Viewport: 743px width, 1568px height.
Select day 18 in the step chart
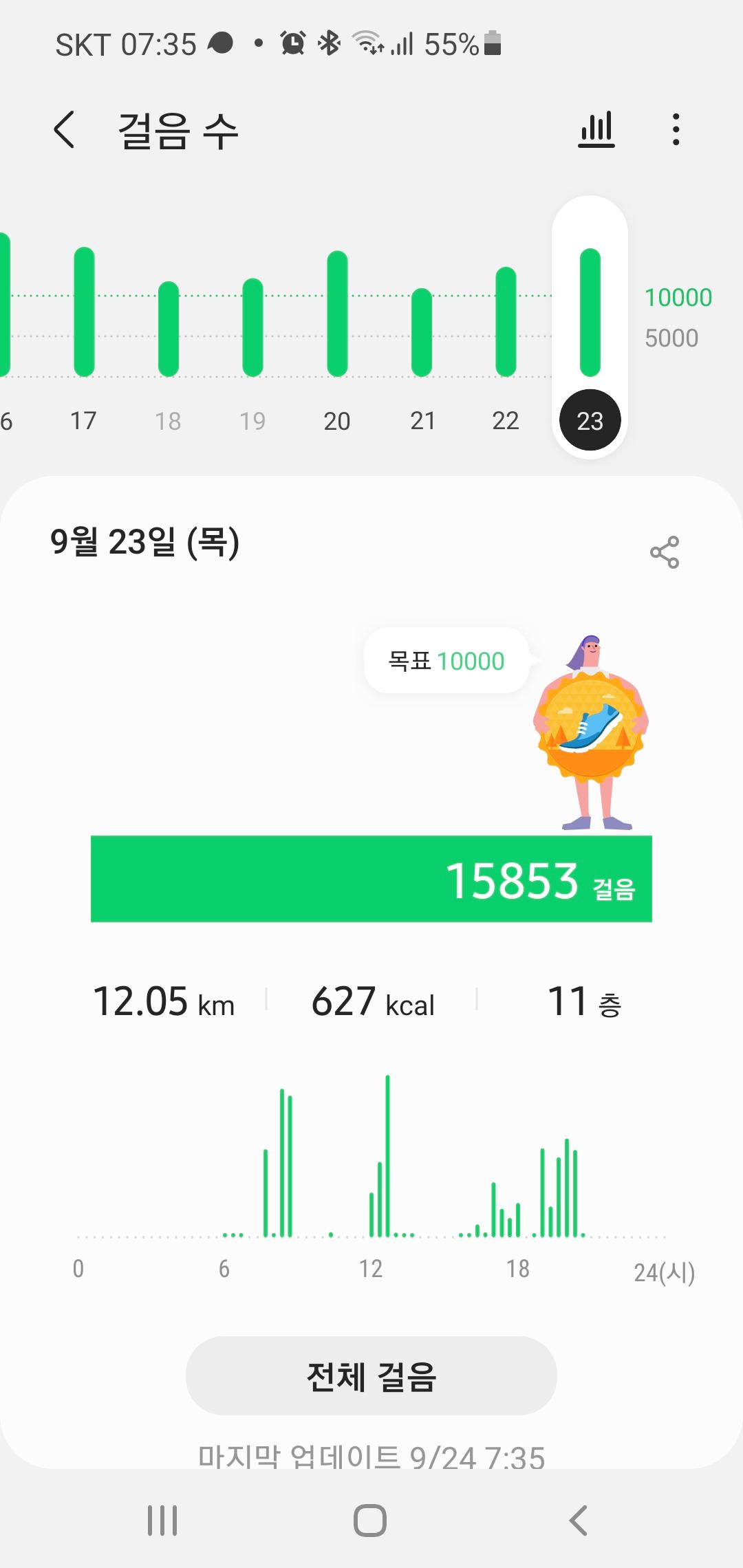click(169, 330)
